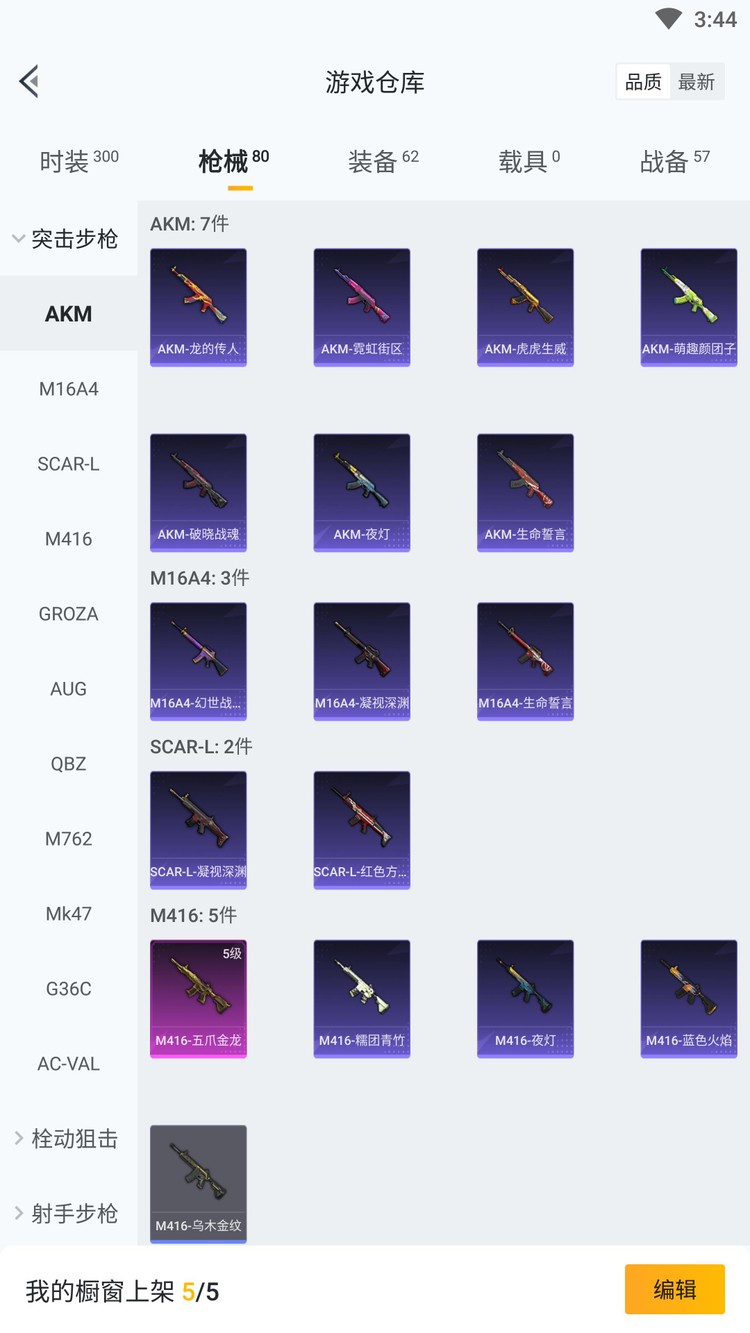Switch to the 战备 tab
This screenshot has width=750, height=1333.
pyautogui.click(x=674, y=160)
